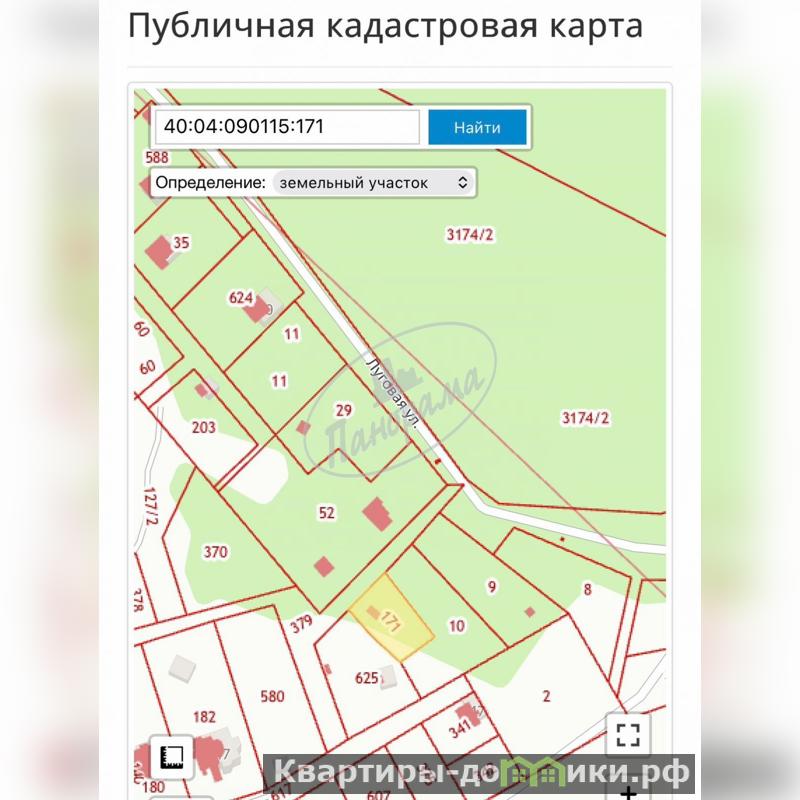Tap the cadastral number search field
800x800 pixels.
pos(286,127)
